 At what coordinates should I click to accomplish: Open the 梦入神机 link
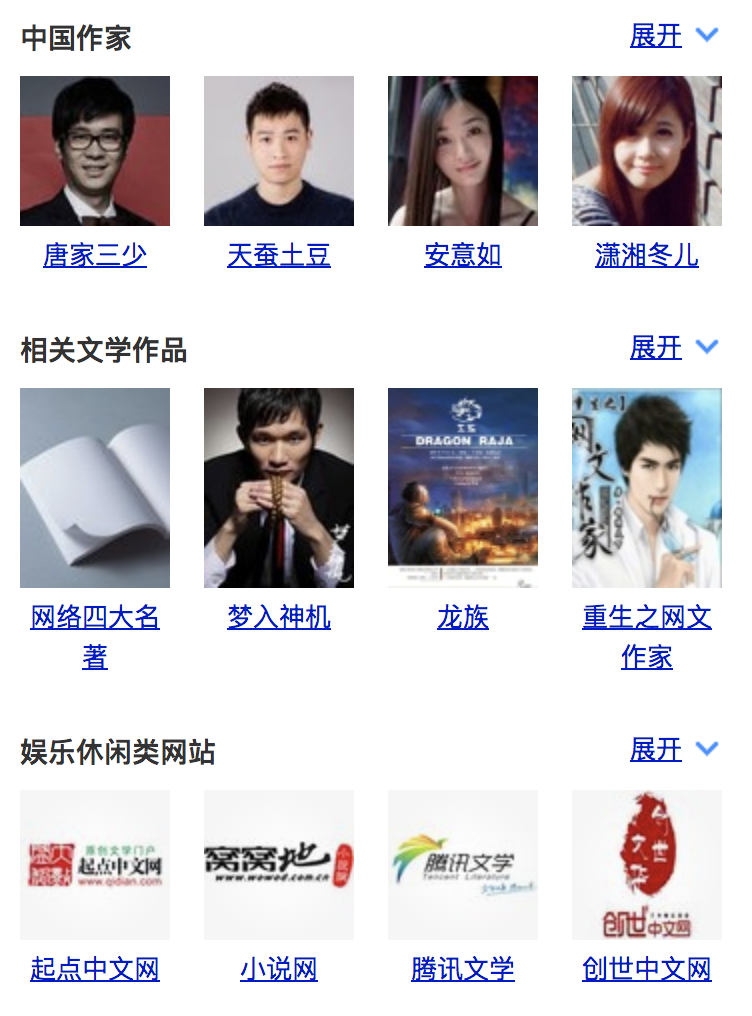coord(279,618)
